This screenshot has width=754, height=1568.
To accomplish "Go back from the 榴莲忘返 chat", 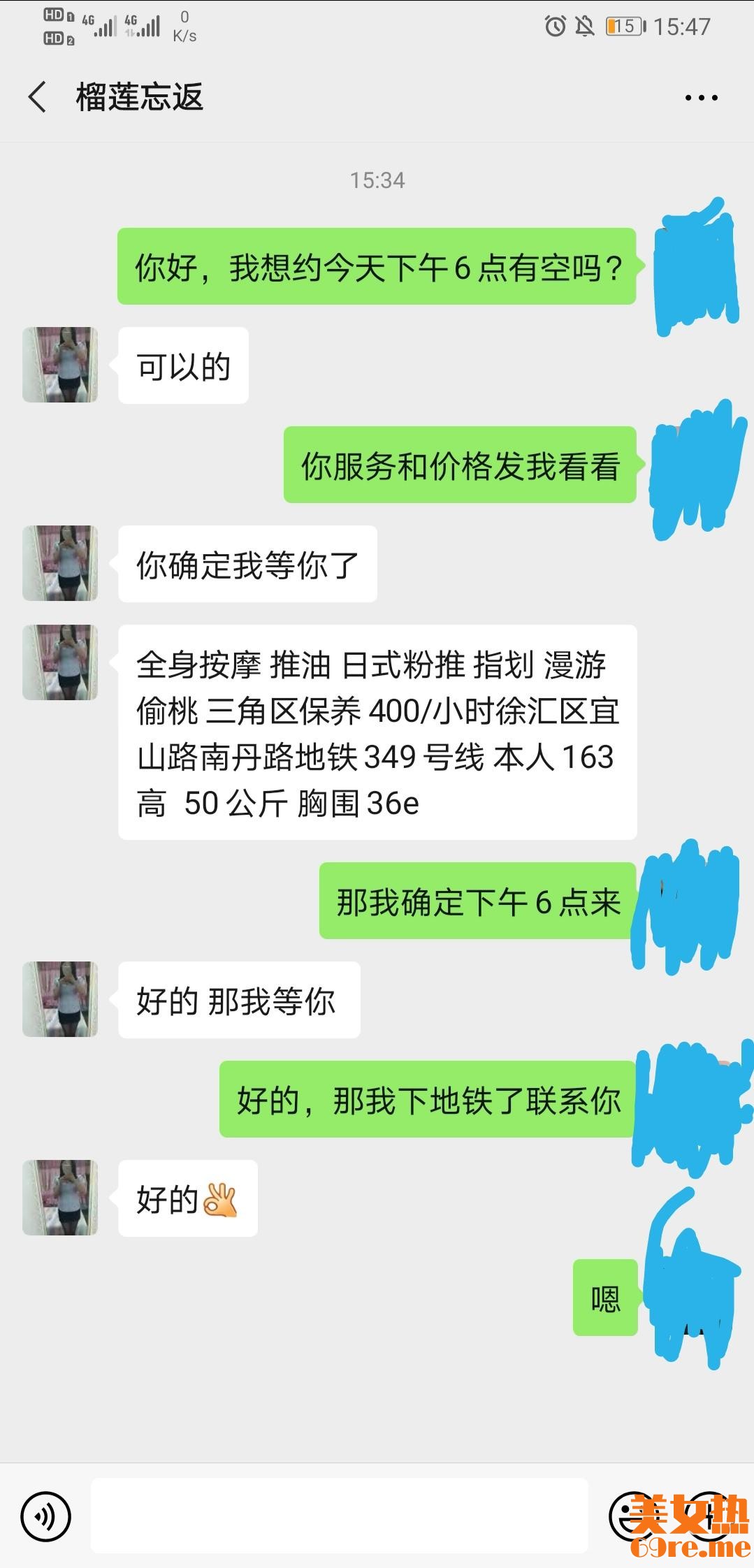I will tap(38, 97).
